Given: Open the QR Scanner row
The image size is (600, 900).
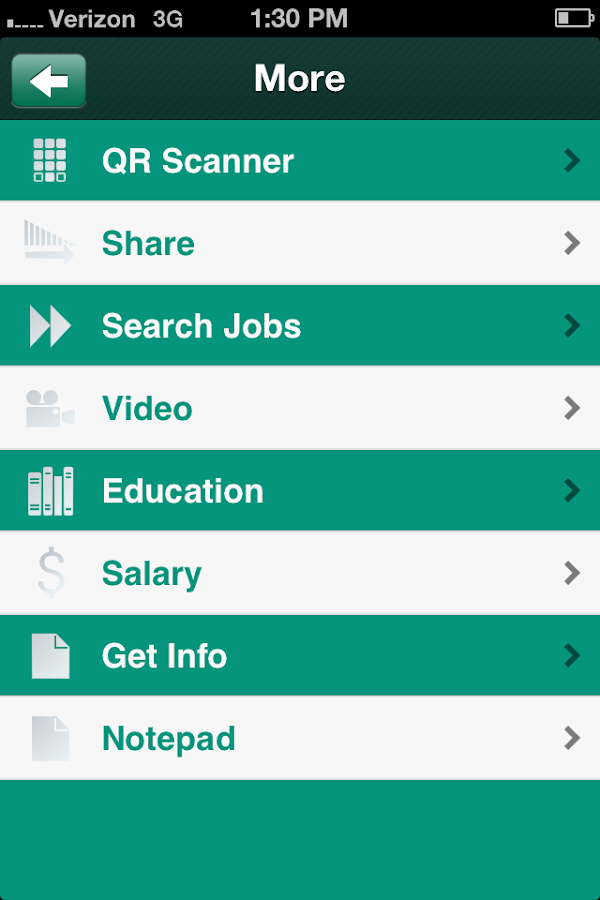Looking at the screenshot, I should [x=300, y=161].
